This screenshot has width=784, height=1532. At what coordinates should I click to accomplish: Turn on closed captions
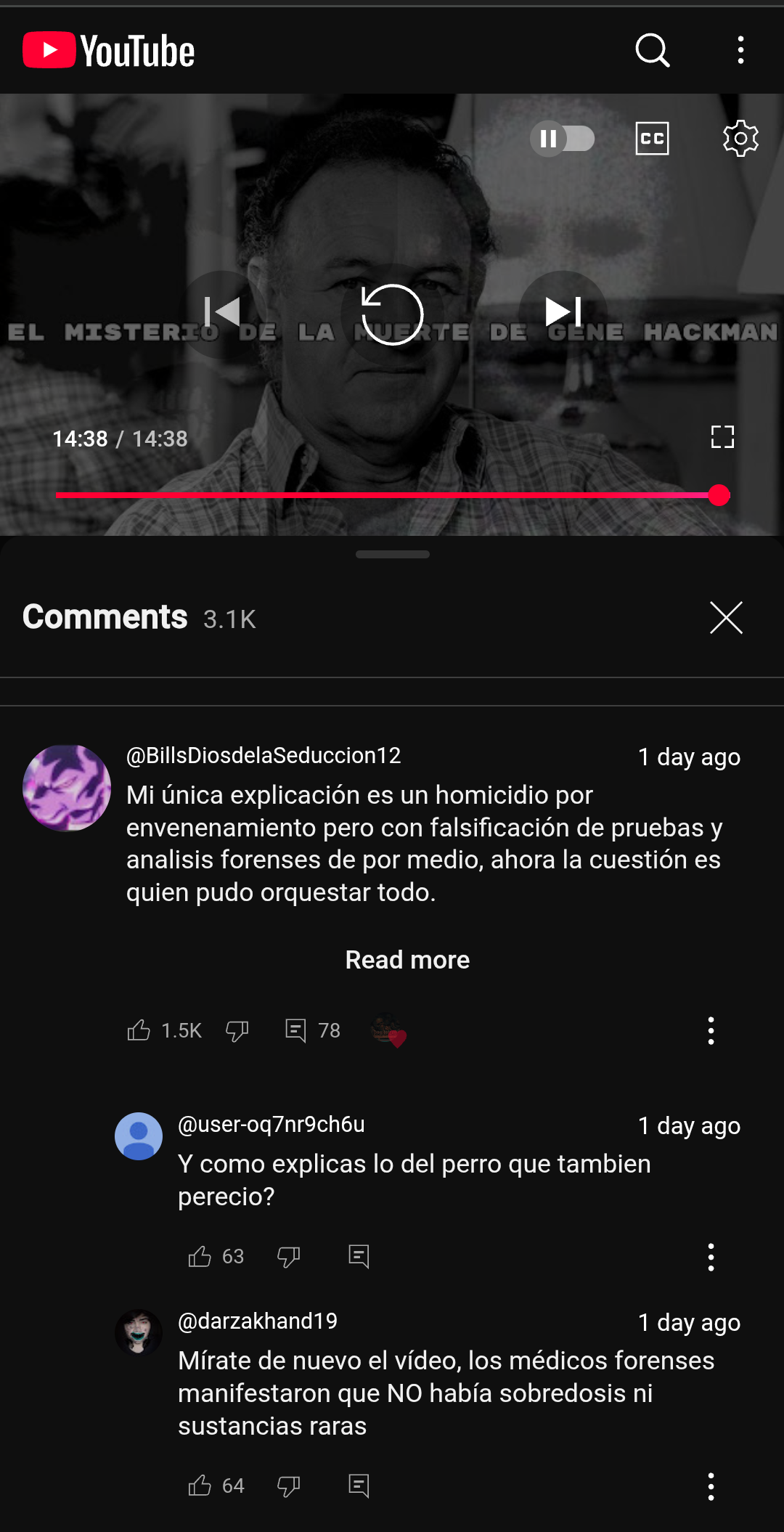(x=652, y=138)
